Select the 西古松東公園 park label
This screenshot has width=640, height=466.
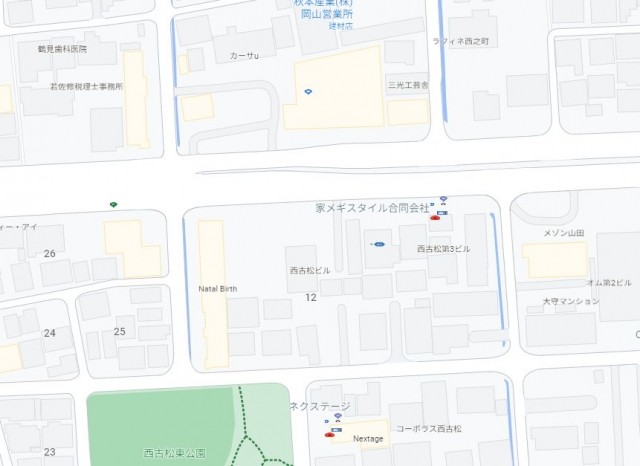174,453
